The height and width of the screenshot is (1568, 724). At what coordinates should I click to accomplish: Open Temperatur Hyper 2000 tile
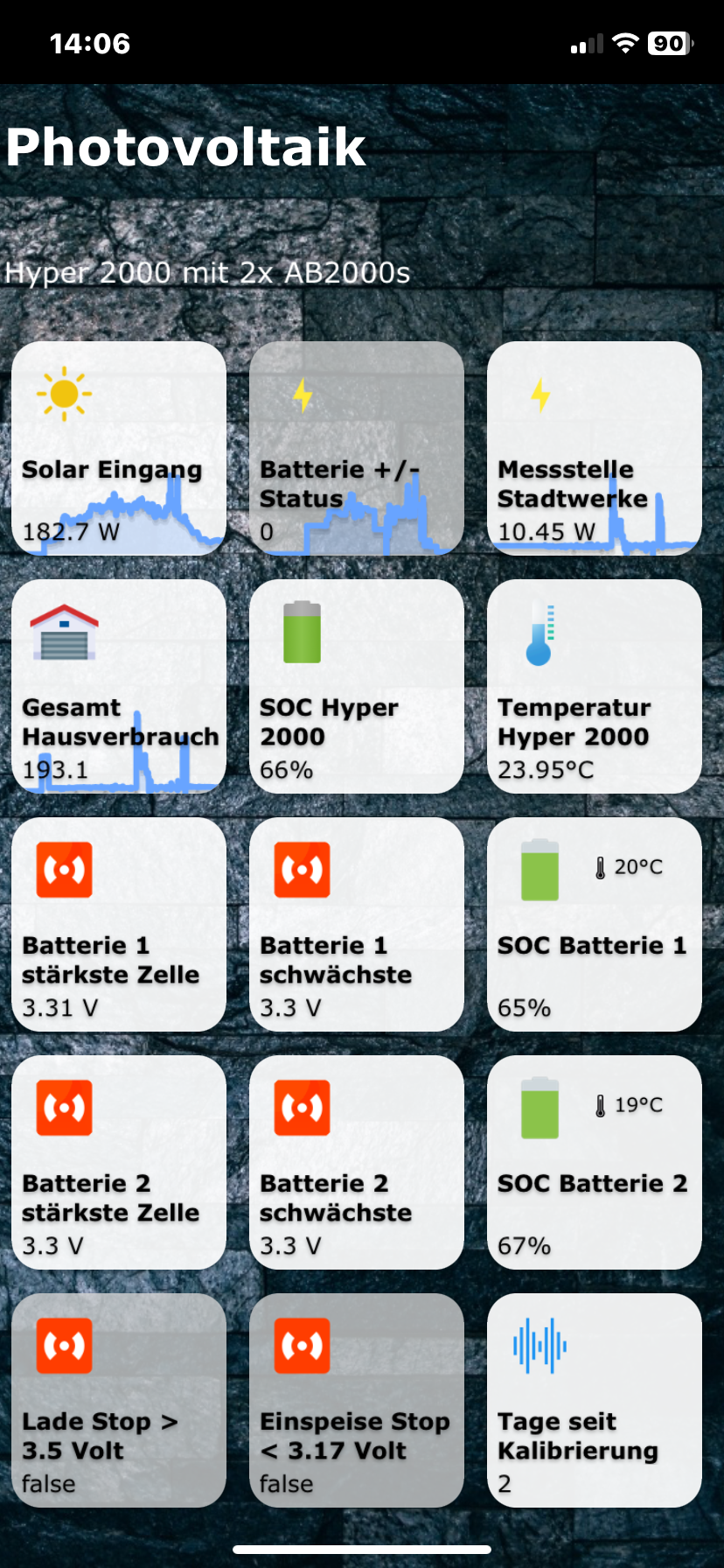pyautogui.click(x=595, y=686)
